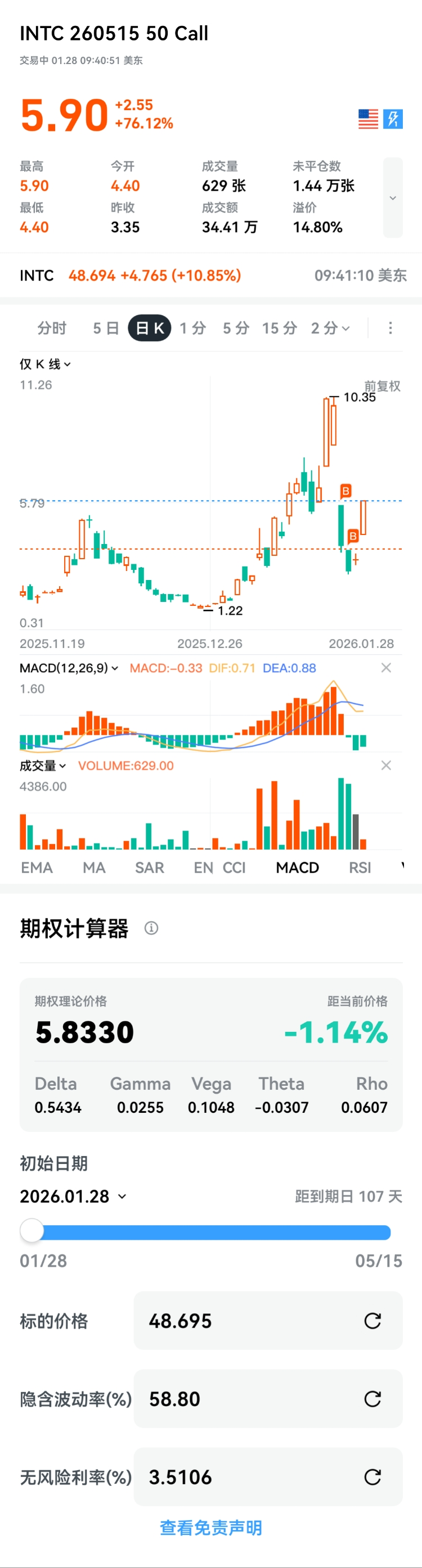Close the 成交量 volume panel

pyautogui.click(x=386, y=765)
